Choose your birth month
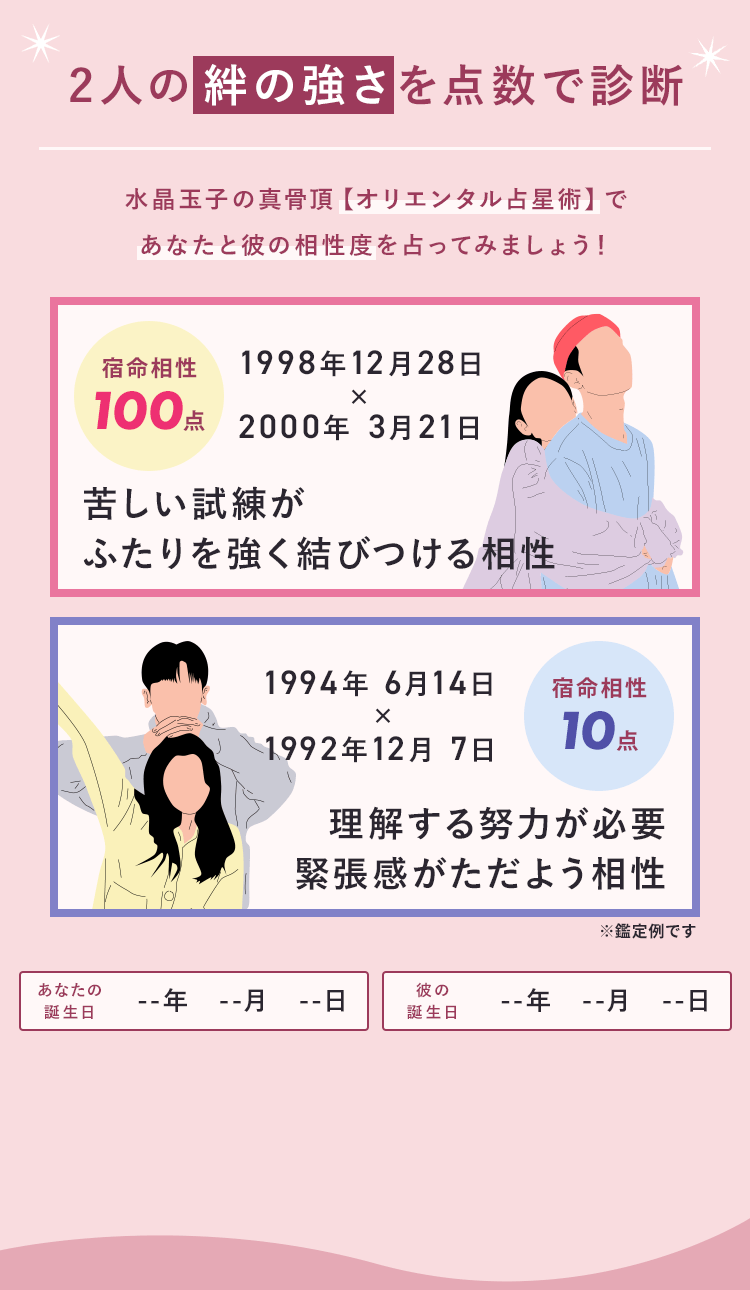This screenshot has height=1290, width=750. (243, 1001)
